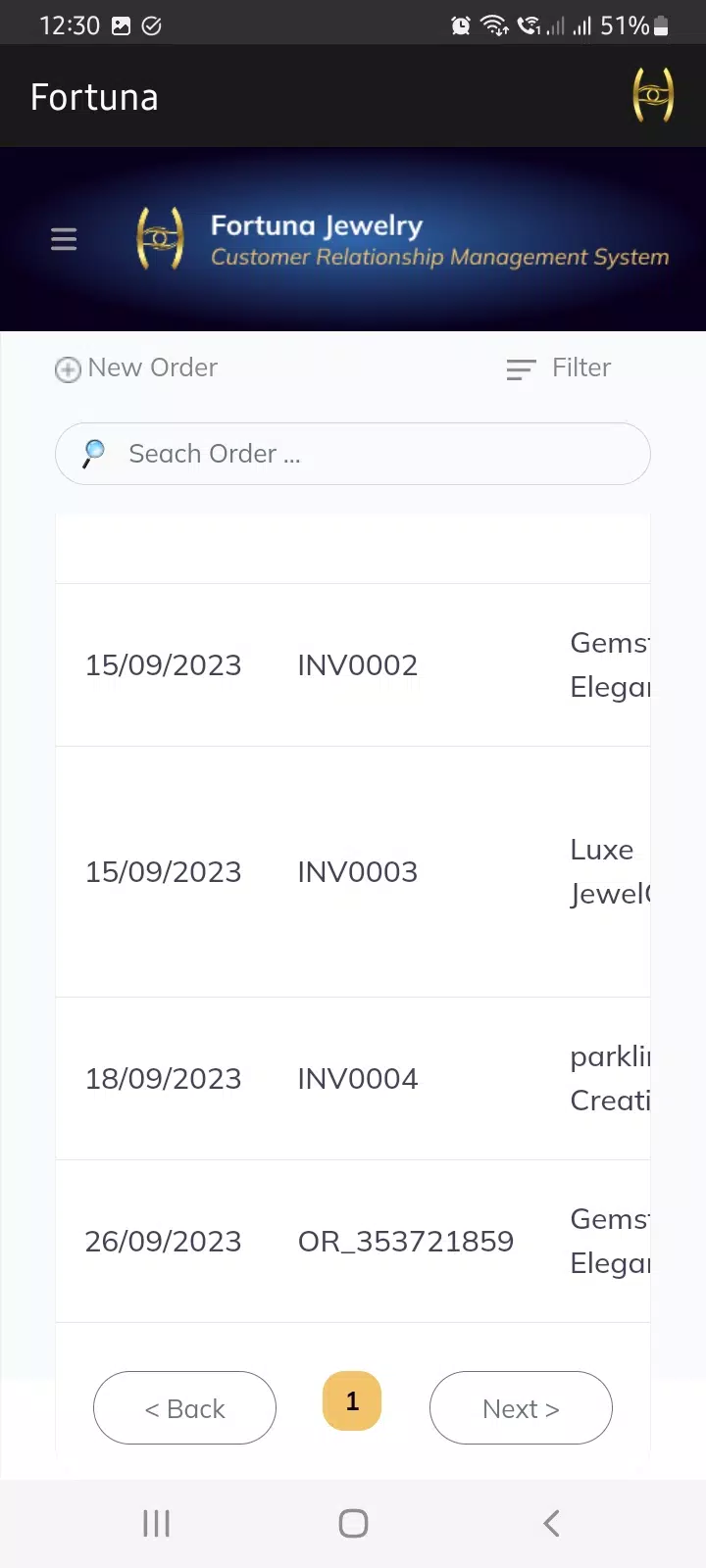Viewport: 706px width, 1568px height.
Task: Tap the system back button
Action: [x=551, y=1524]
